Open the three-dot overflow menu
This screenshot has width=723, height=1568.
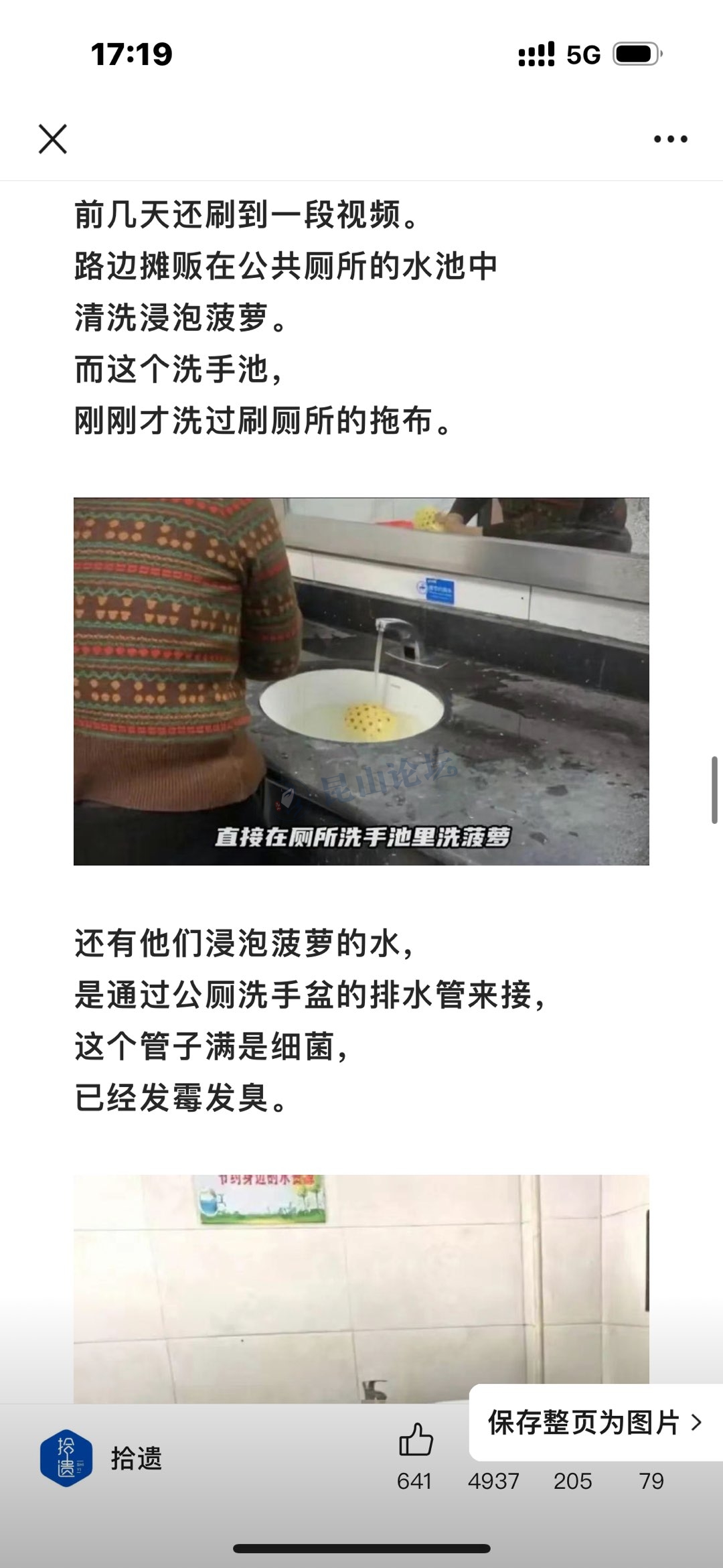670,139
